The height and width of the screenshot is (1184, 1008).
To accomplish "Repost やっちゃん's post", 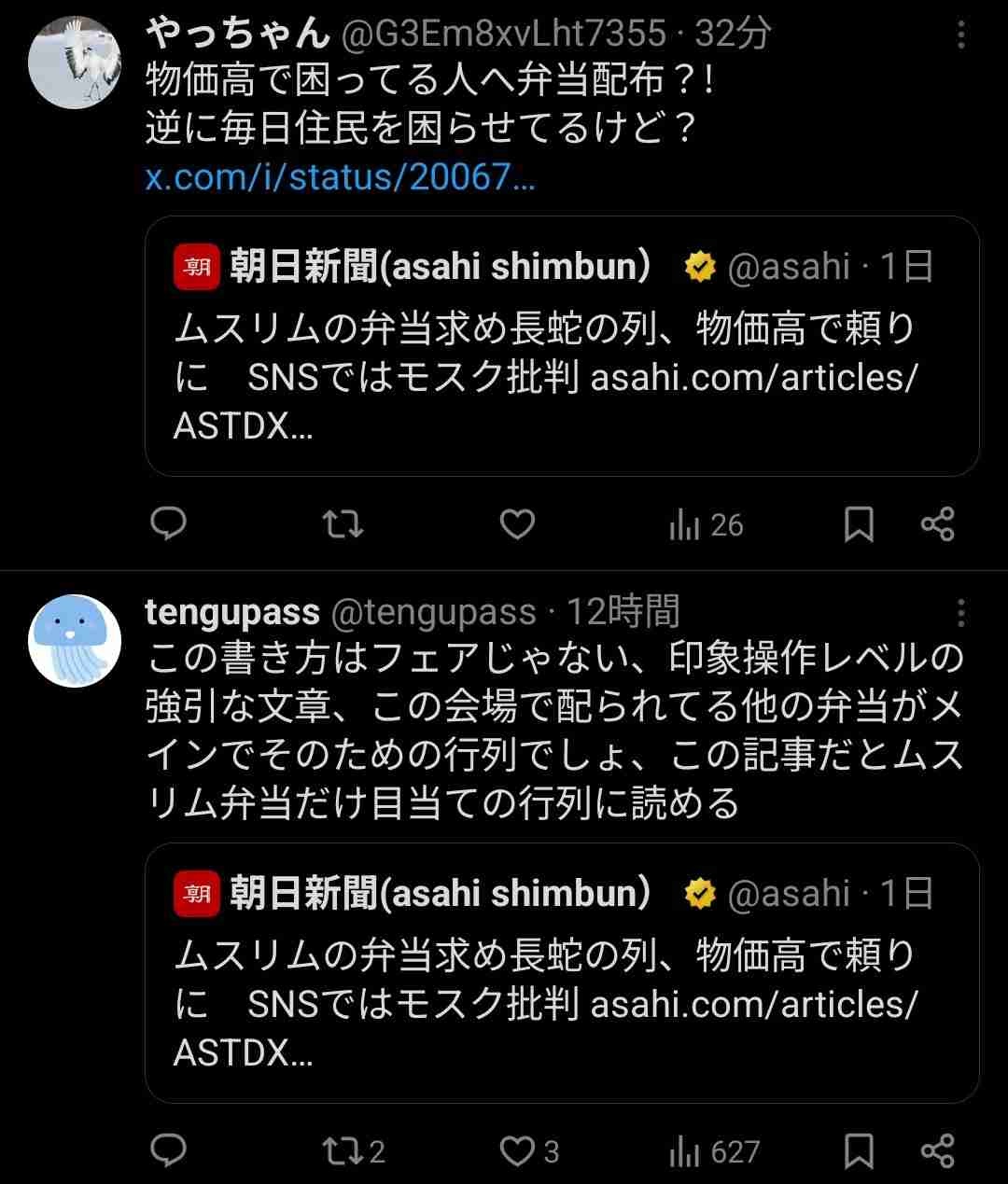I will [x=343, y=524].
